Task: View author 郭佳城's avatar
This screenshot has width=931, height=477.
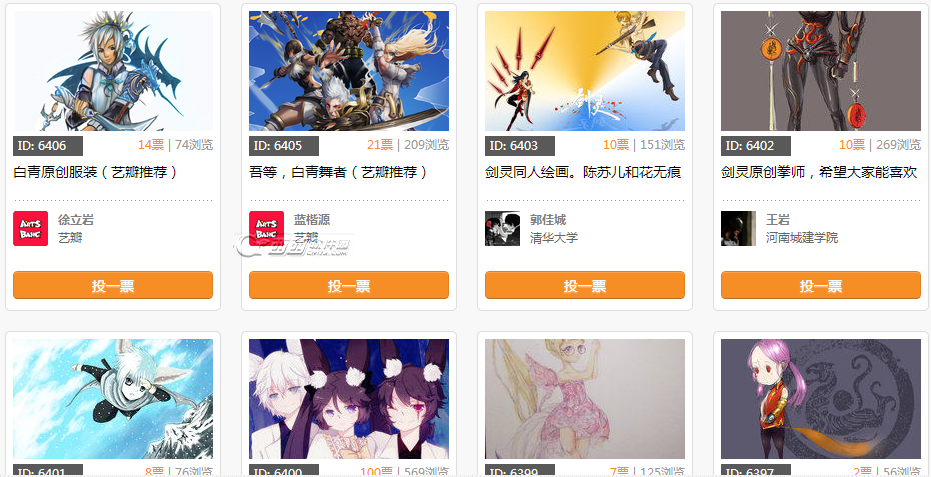Action: pos(502,228)
